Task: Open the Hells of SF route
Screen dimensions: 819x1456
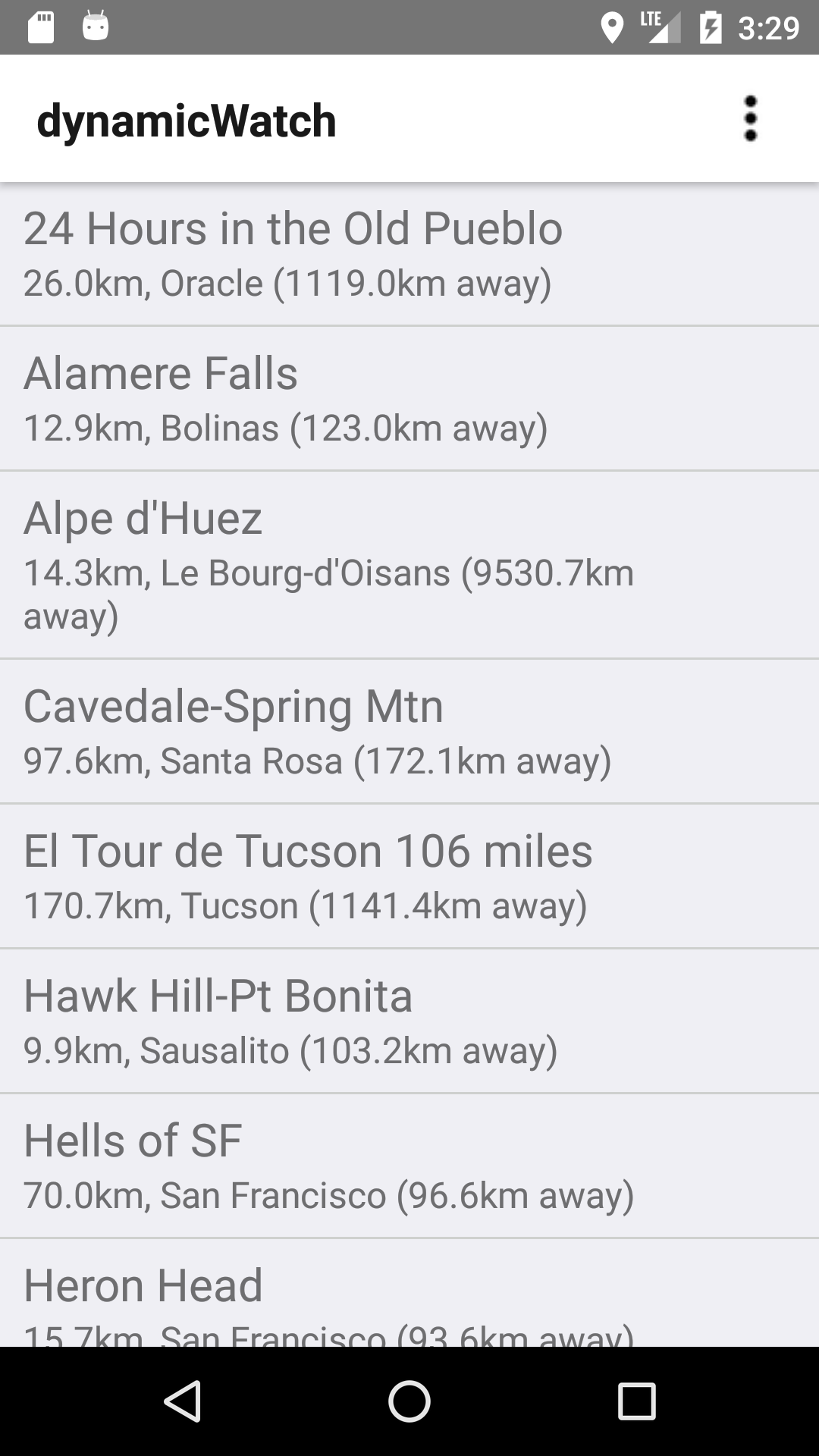Action: tap(409, 1166)
